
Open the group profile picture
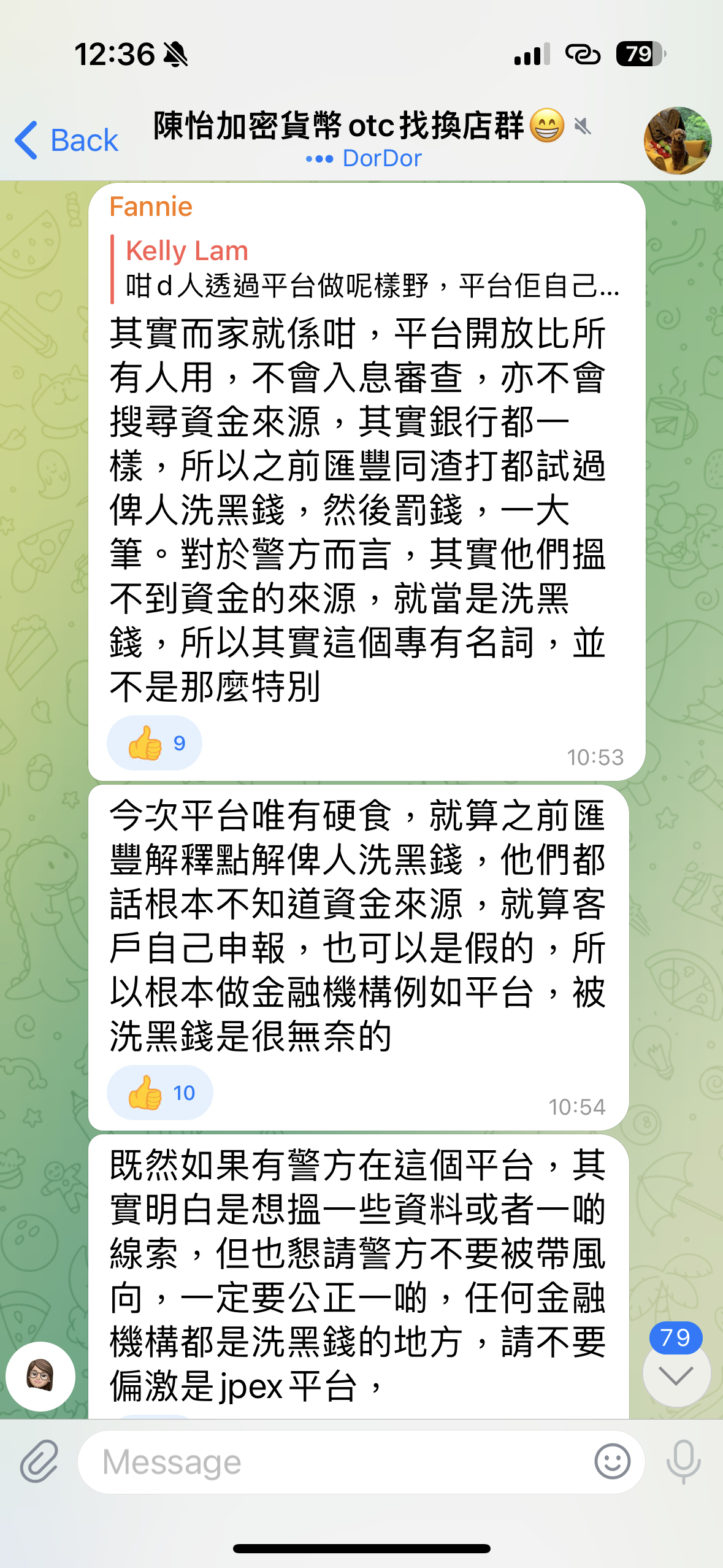coord(677,140)
